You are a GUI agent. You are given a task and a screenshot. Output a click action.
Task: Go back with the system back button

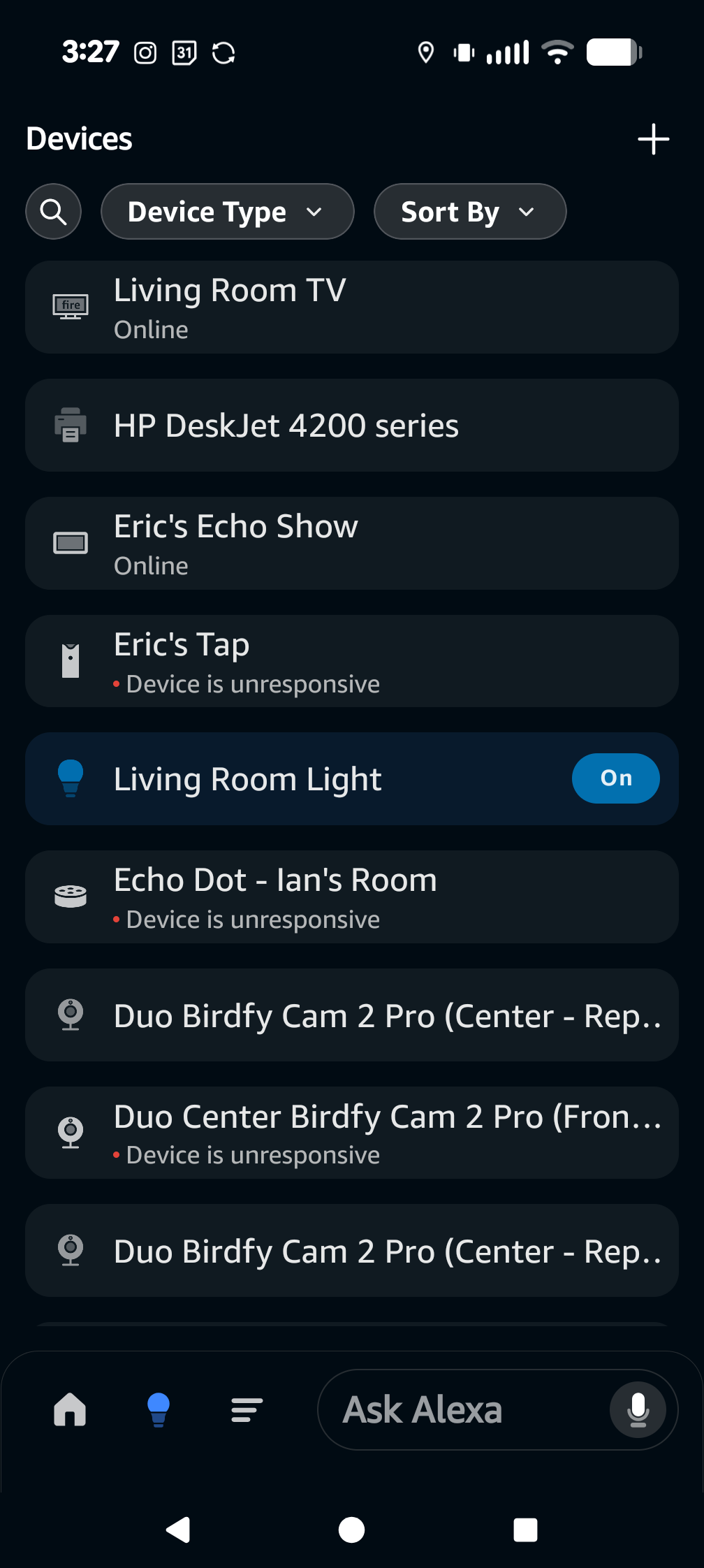click(178, 1530)
